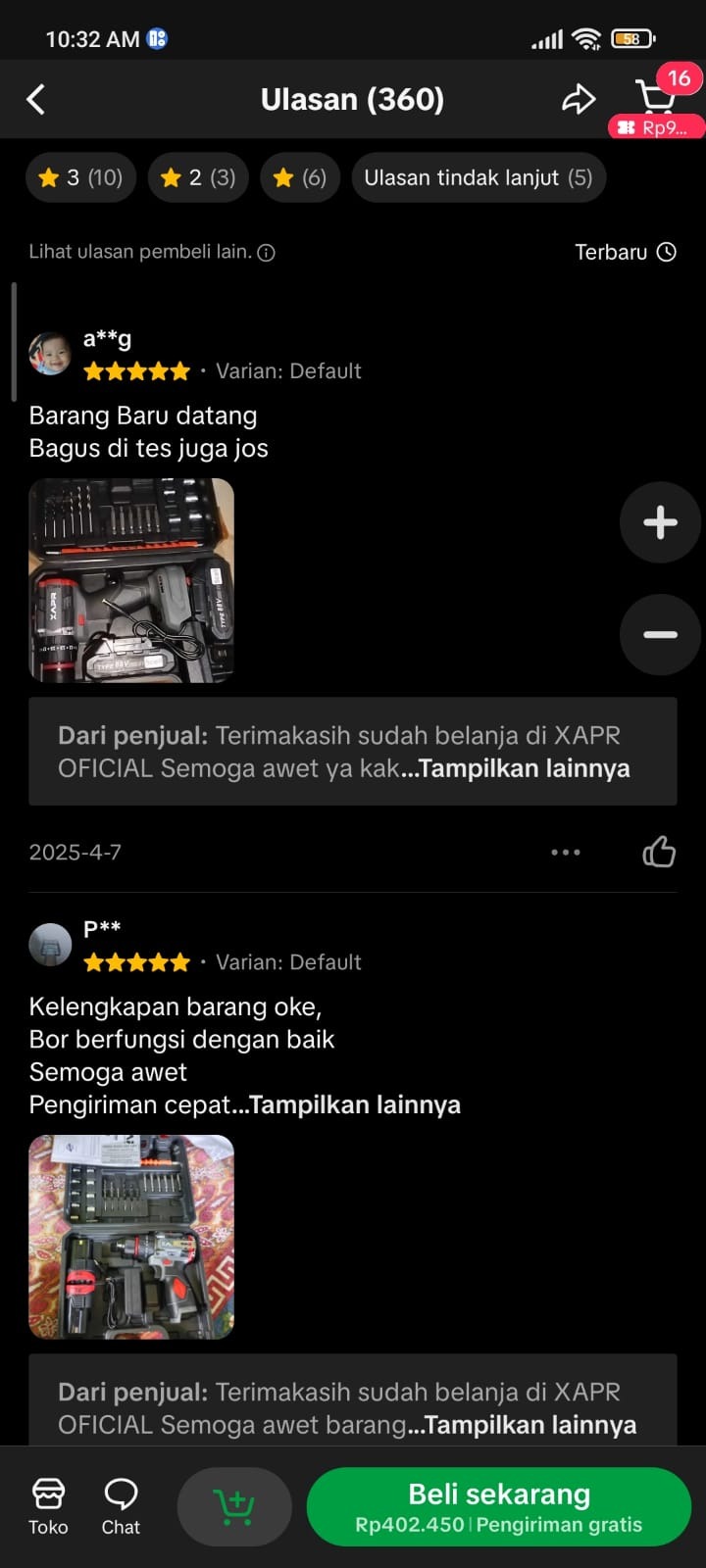Show only 1-star reviews
Screen dimensions: 706x1568
coord(300,177)
